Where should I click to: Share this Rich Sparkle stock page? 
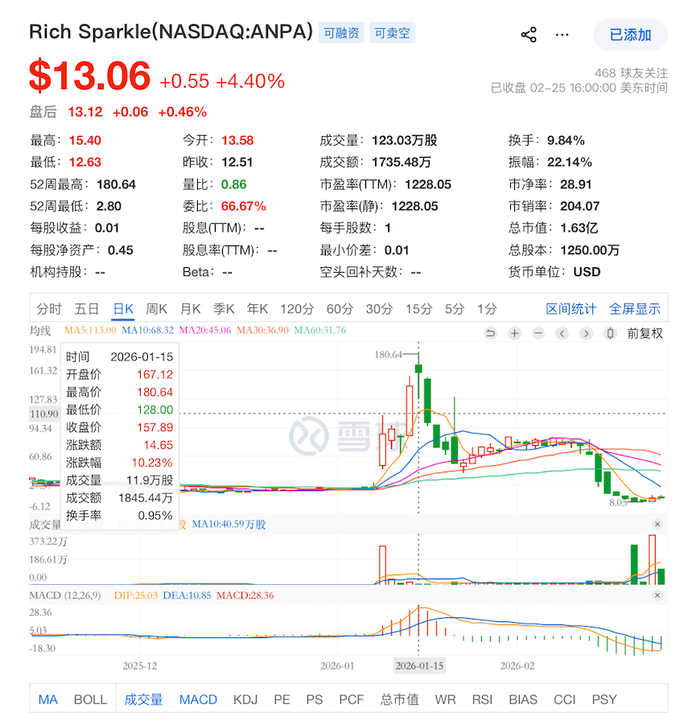(x=529, y=35)
